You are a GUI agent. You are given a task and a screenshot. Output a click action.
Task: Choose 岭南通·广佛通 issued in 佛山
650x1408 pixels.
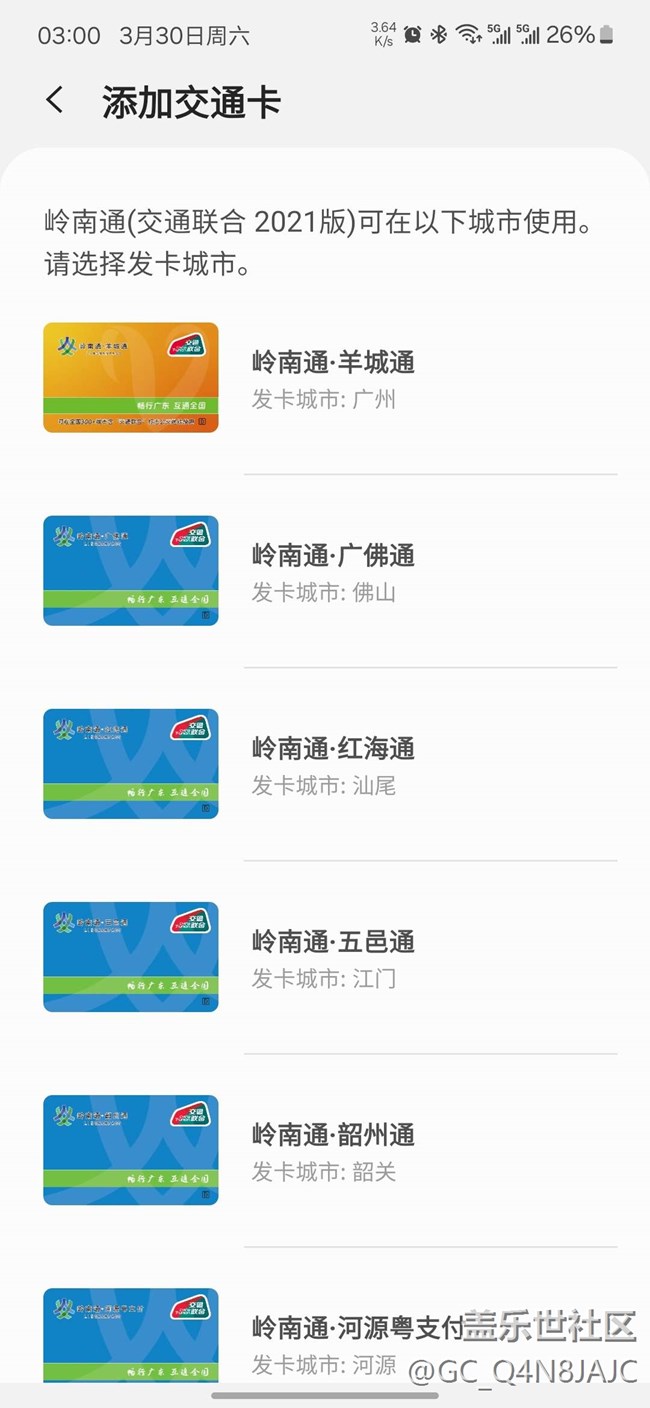[x=330, y=571]
